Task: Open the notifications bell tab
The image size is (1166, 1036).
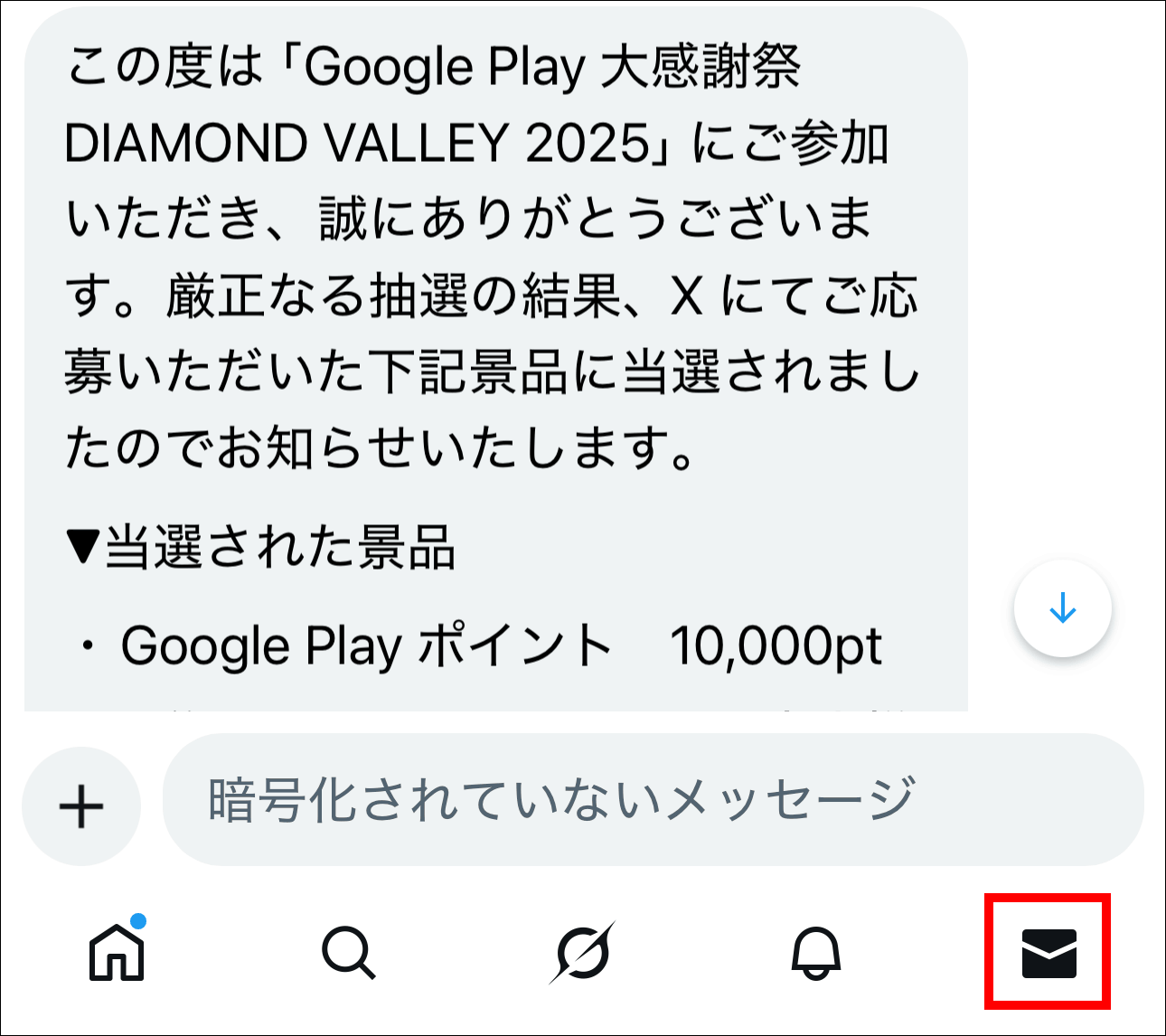Action: click(816, 953)
